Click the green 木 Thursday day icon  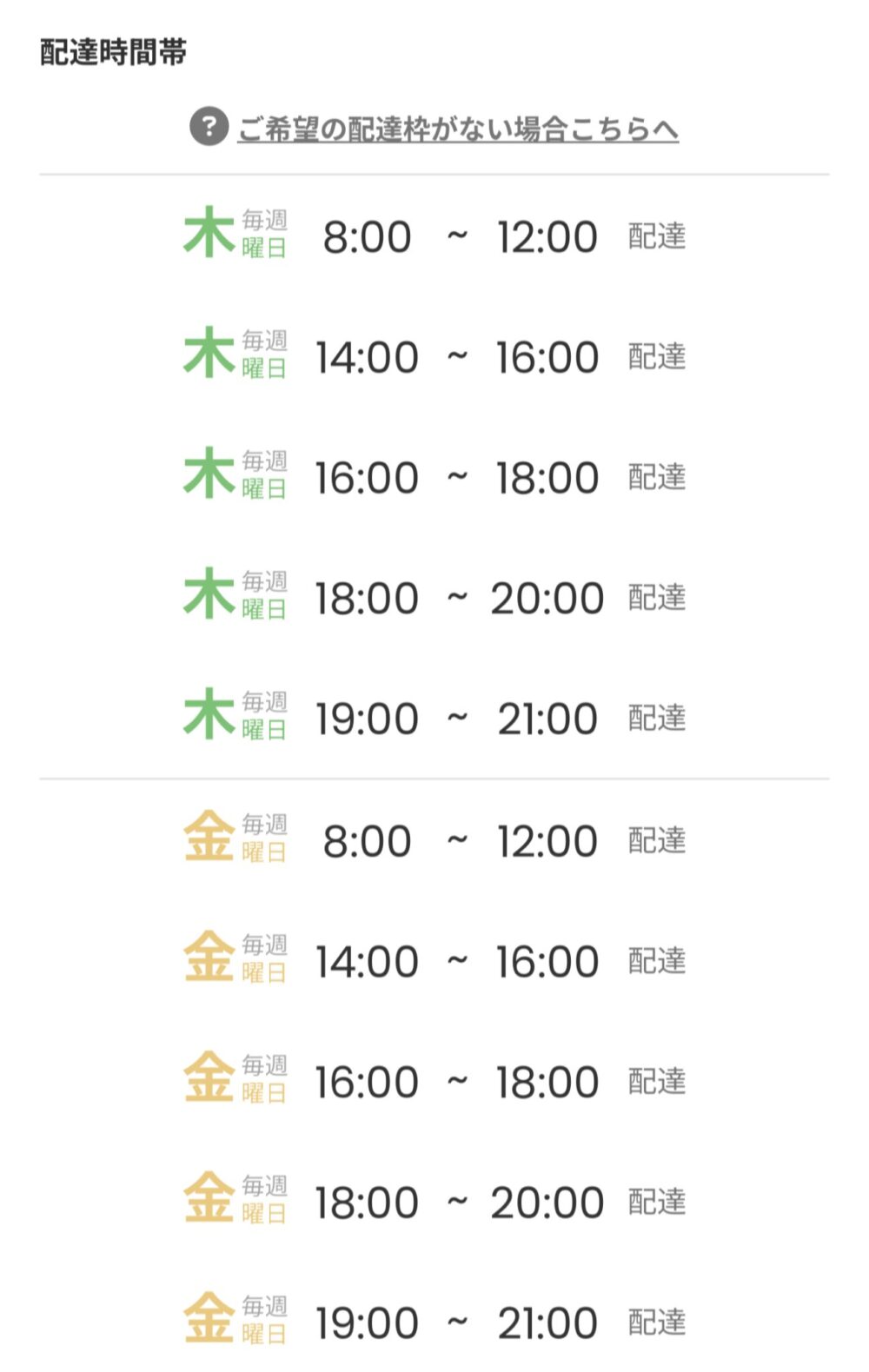206,235
